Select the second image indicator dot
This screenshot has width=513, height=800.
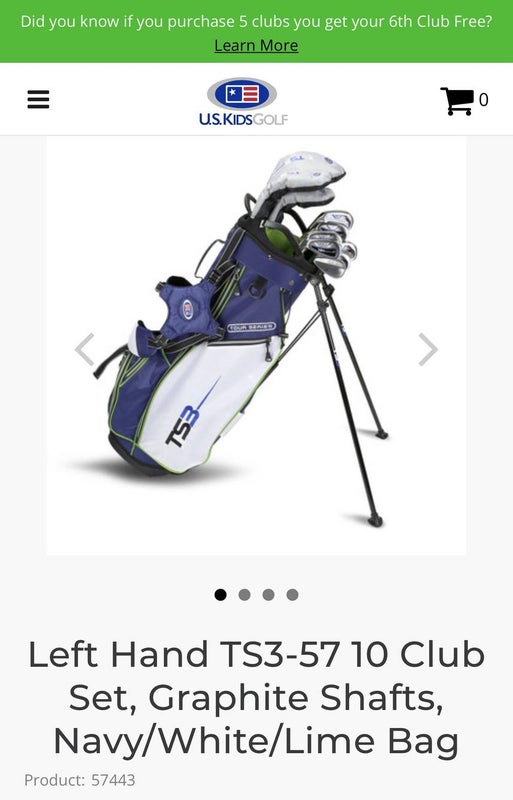pyautogui.click(x=245, y=595)
